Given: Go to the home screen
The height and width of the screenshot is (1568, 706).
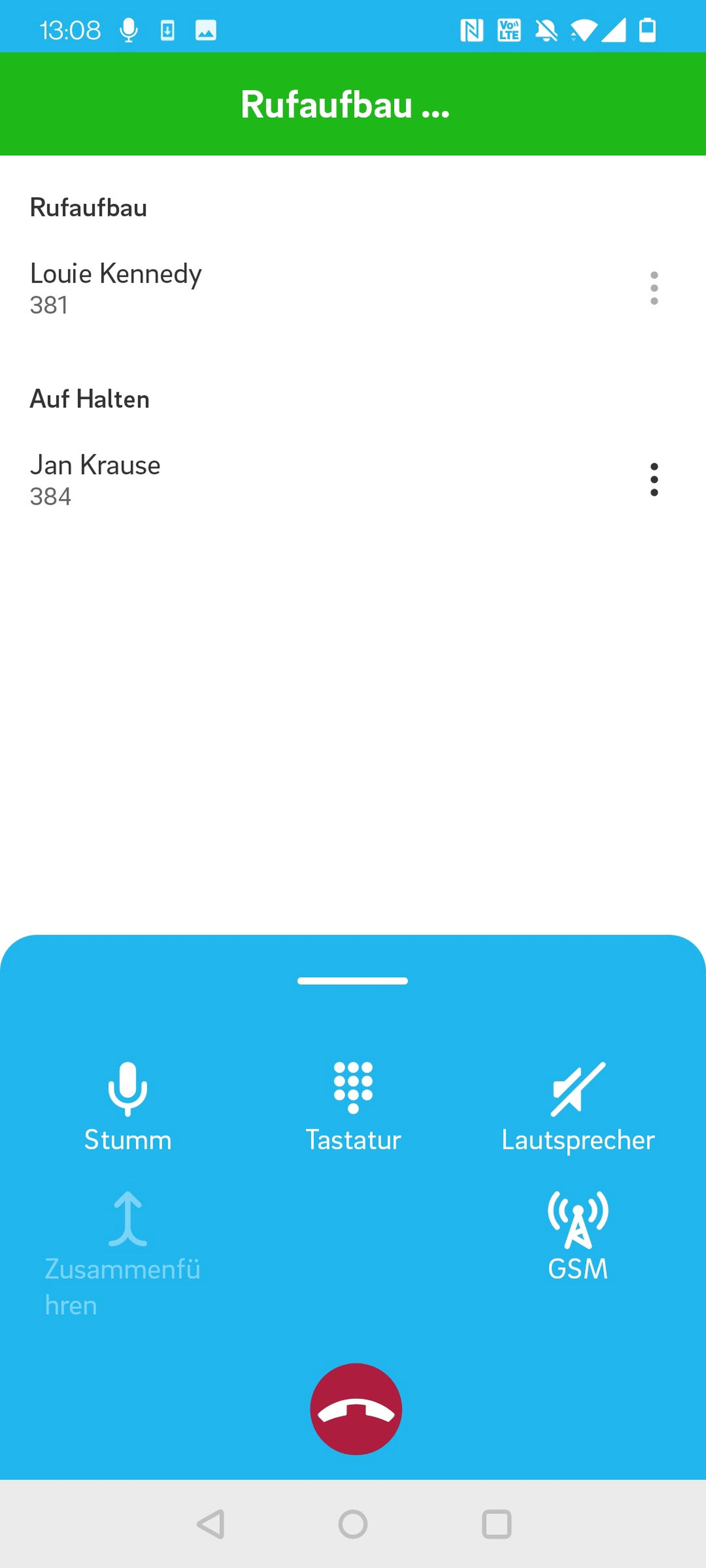Looking at the screenshot, I should pos(353,1524).
